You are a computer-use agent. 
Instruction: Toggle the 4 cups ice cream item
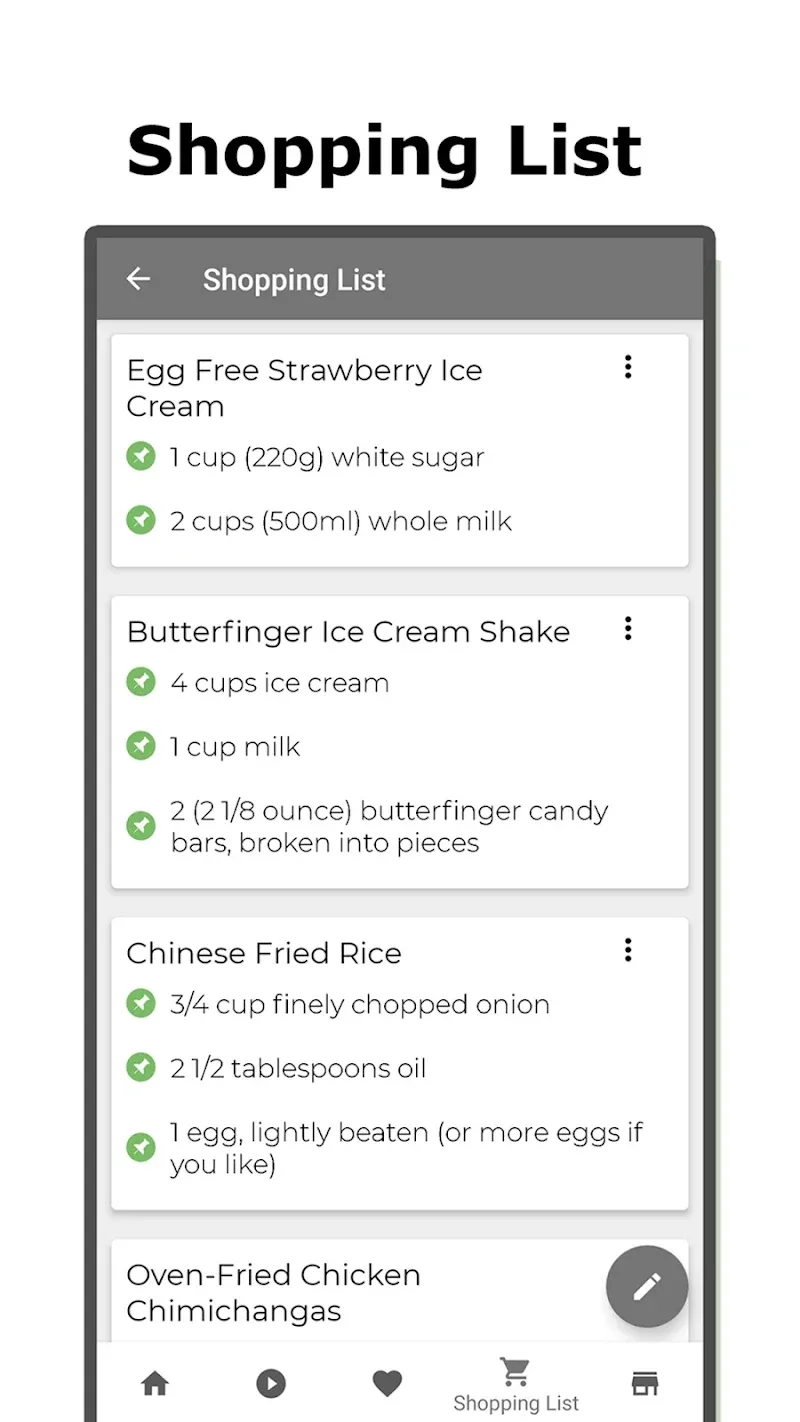click(141, 682)
